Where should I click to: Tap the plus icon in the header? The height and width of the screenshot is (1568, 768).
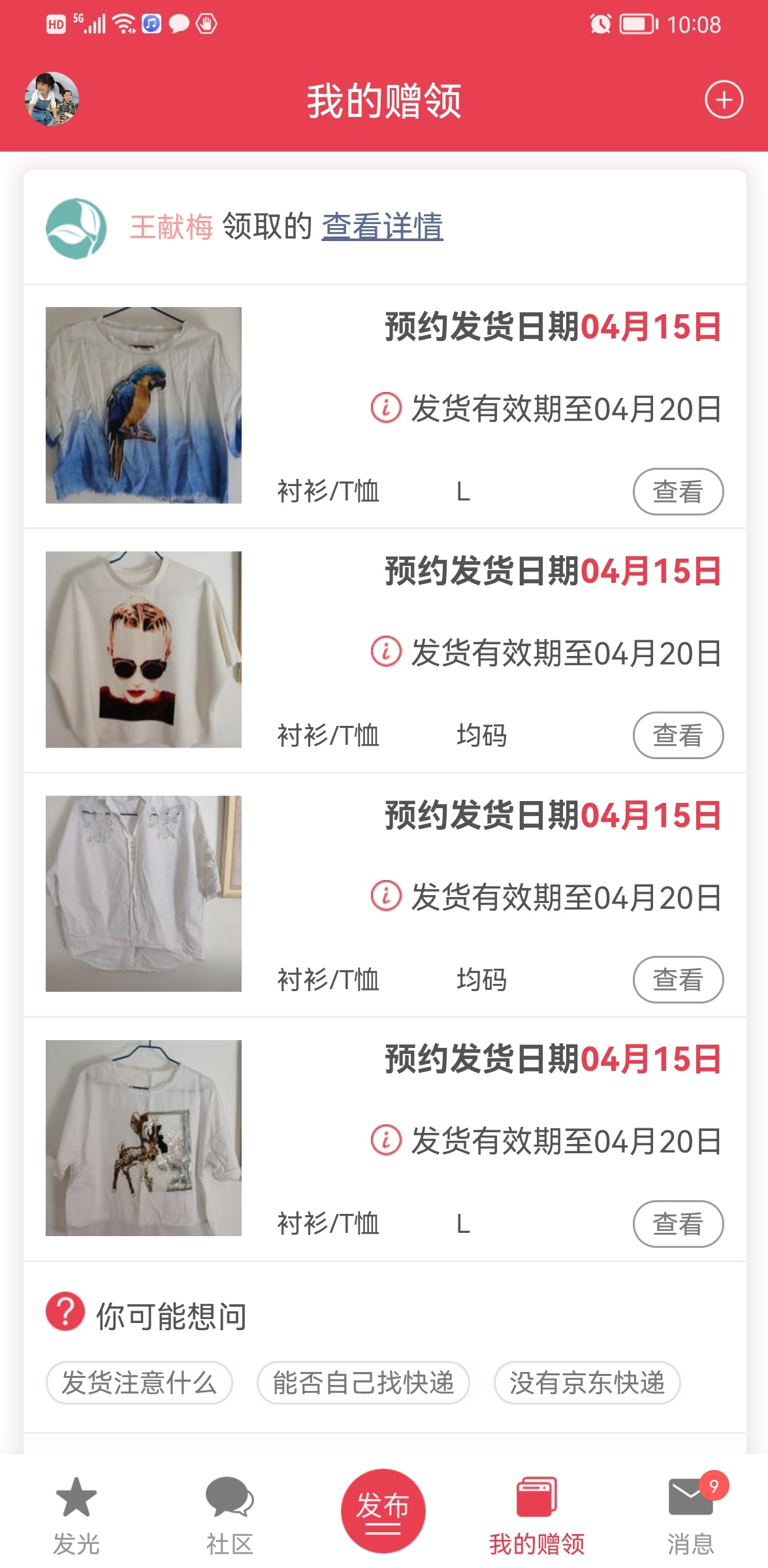coord(724,100)
